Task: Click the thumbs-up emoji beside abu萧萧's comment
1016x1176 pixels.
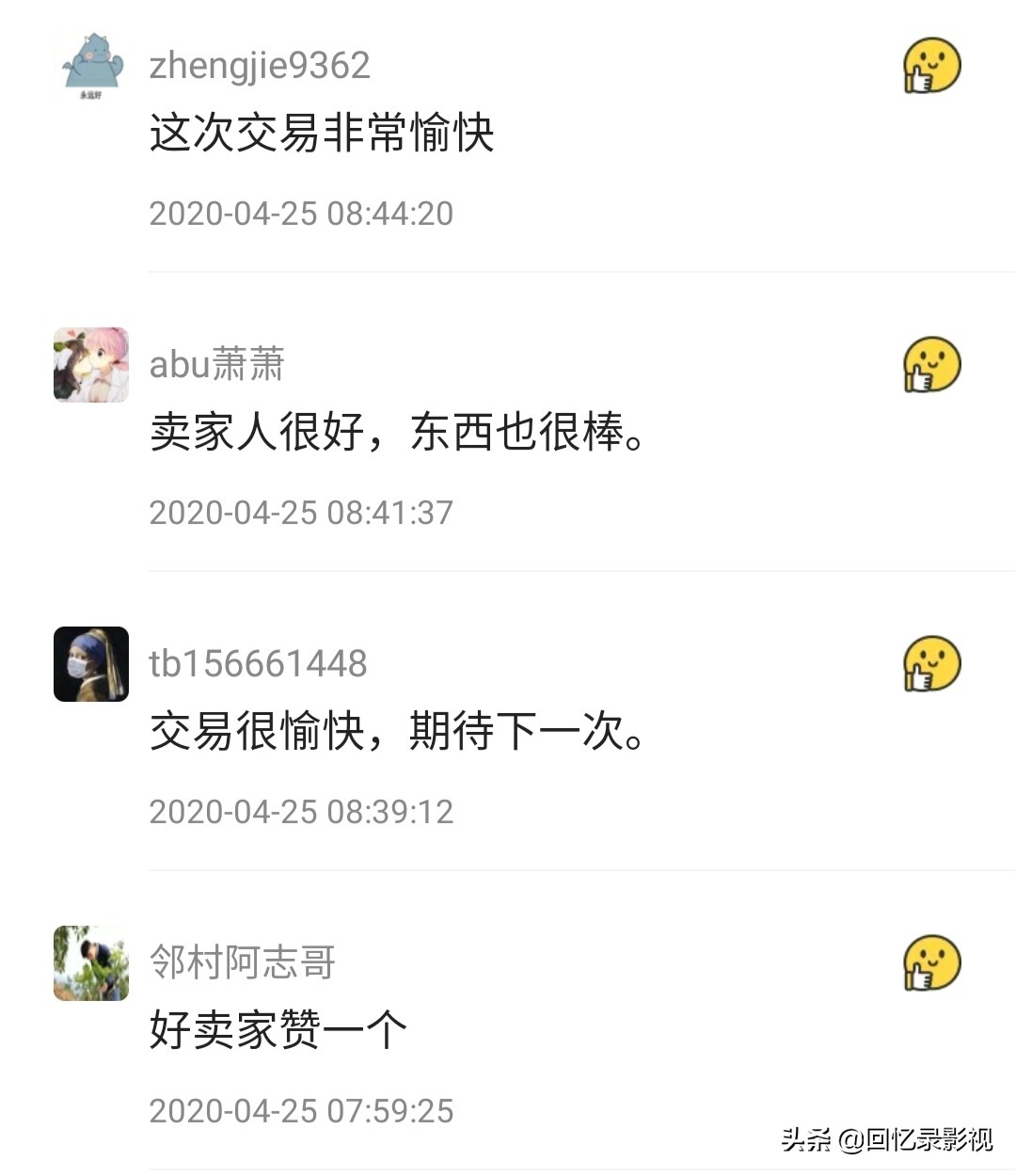Action: point(930,366)
